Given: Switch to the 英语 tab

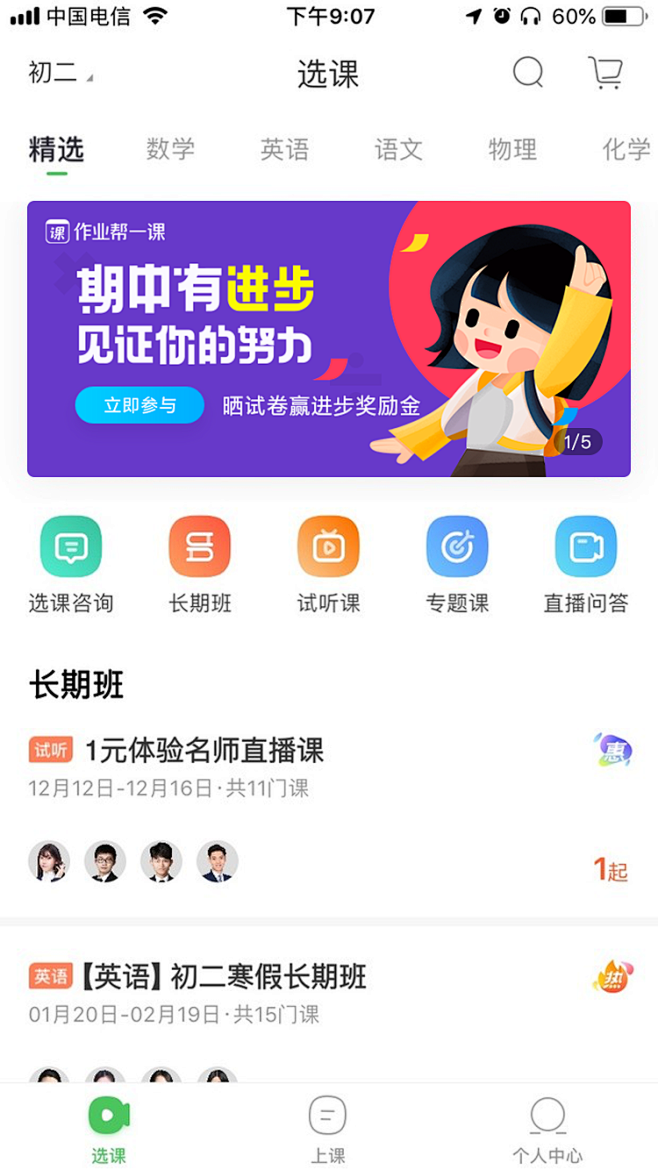Looking at the screenshot, I should pos(284,149).
